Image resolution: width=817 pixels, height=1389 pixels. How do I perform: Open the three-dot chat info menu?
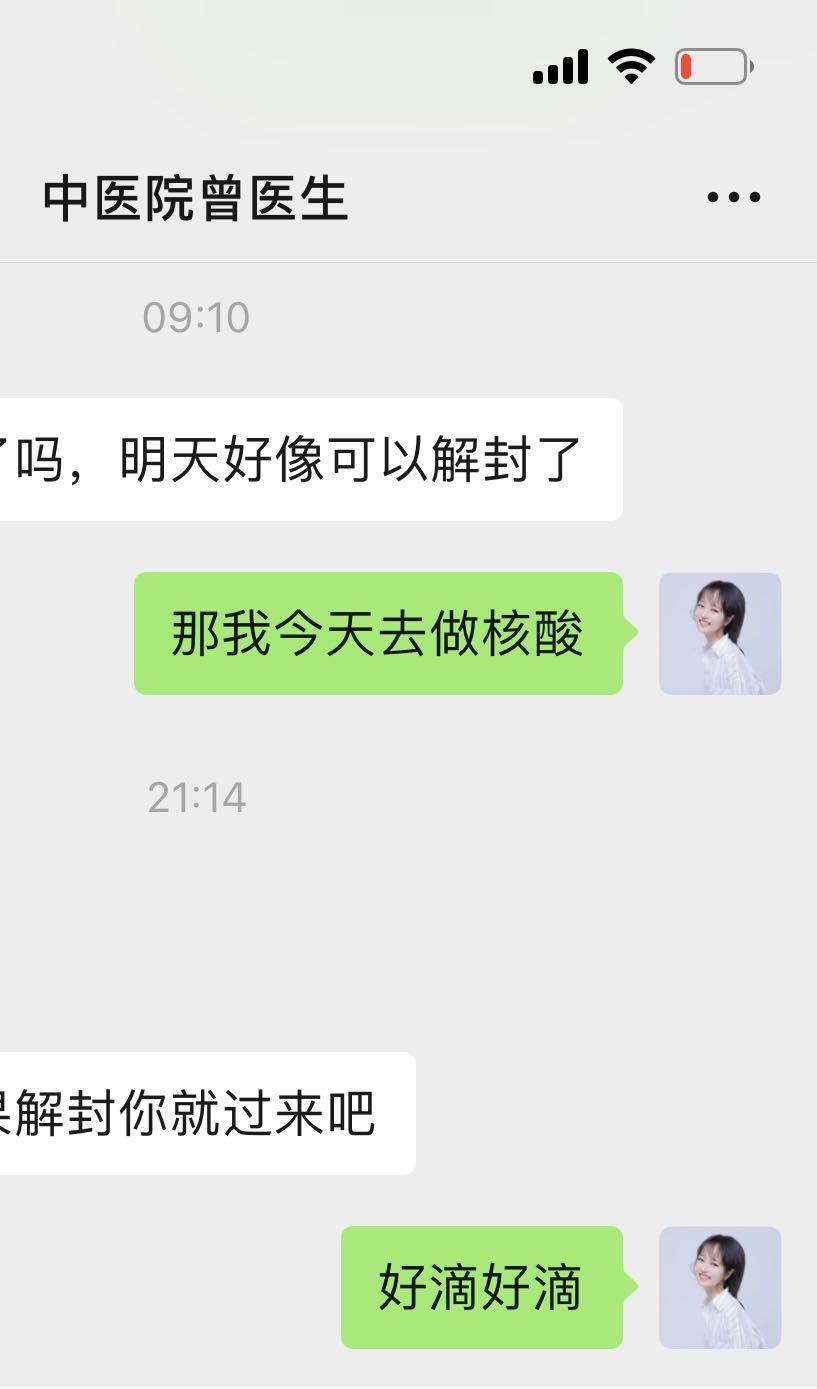[x=733, y=198]
